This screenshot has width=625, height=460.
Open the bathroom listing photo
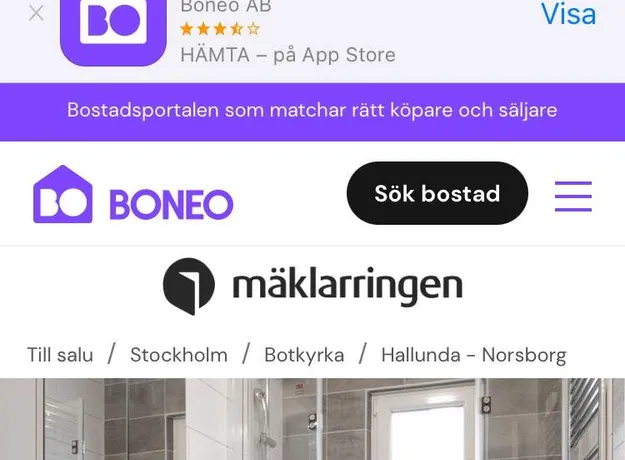(312, 420)
